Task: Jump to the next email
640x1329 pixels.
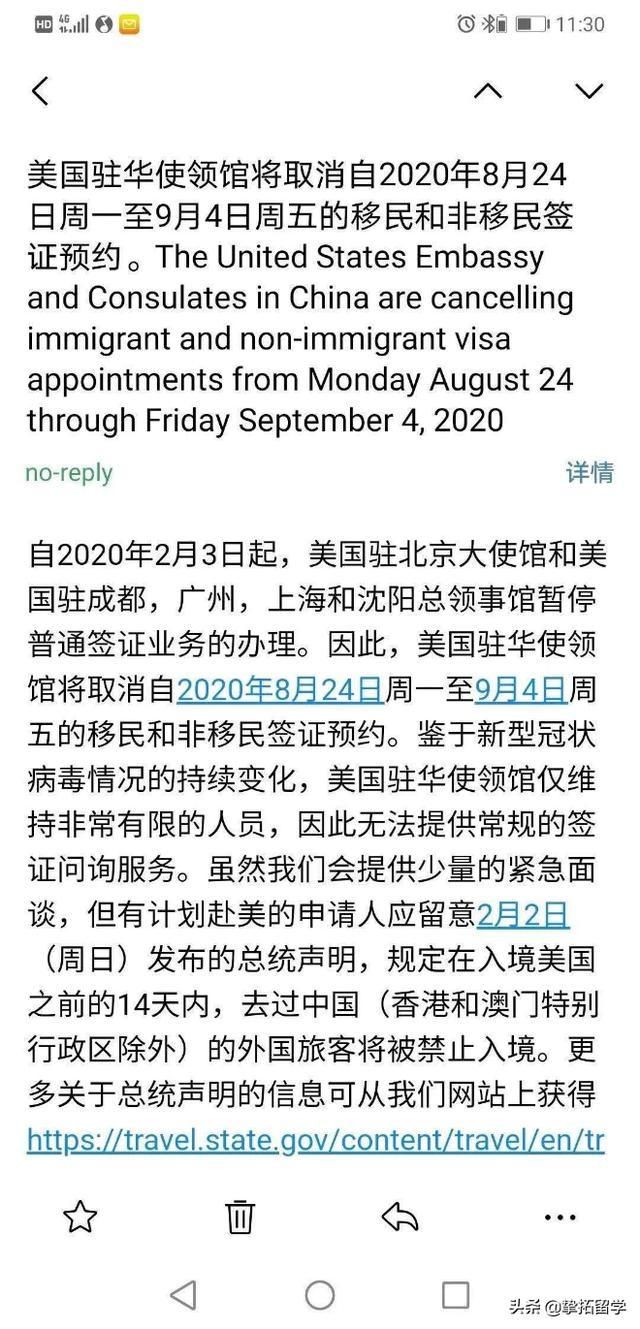Action: click(x=589, y=91)
